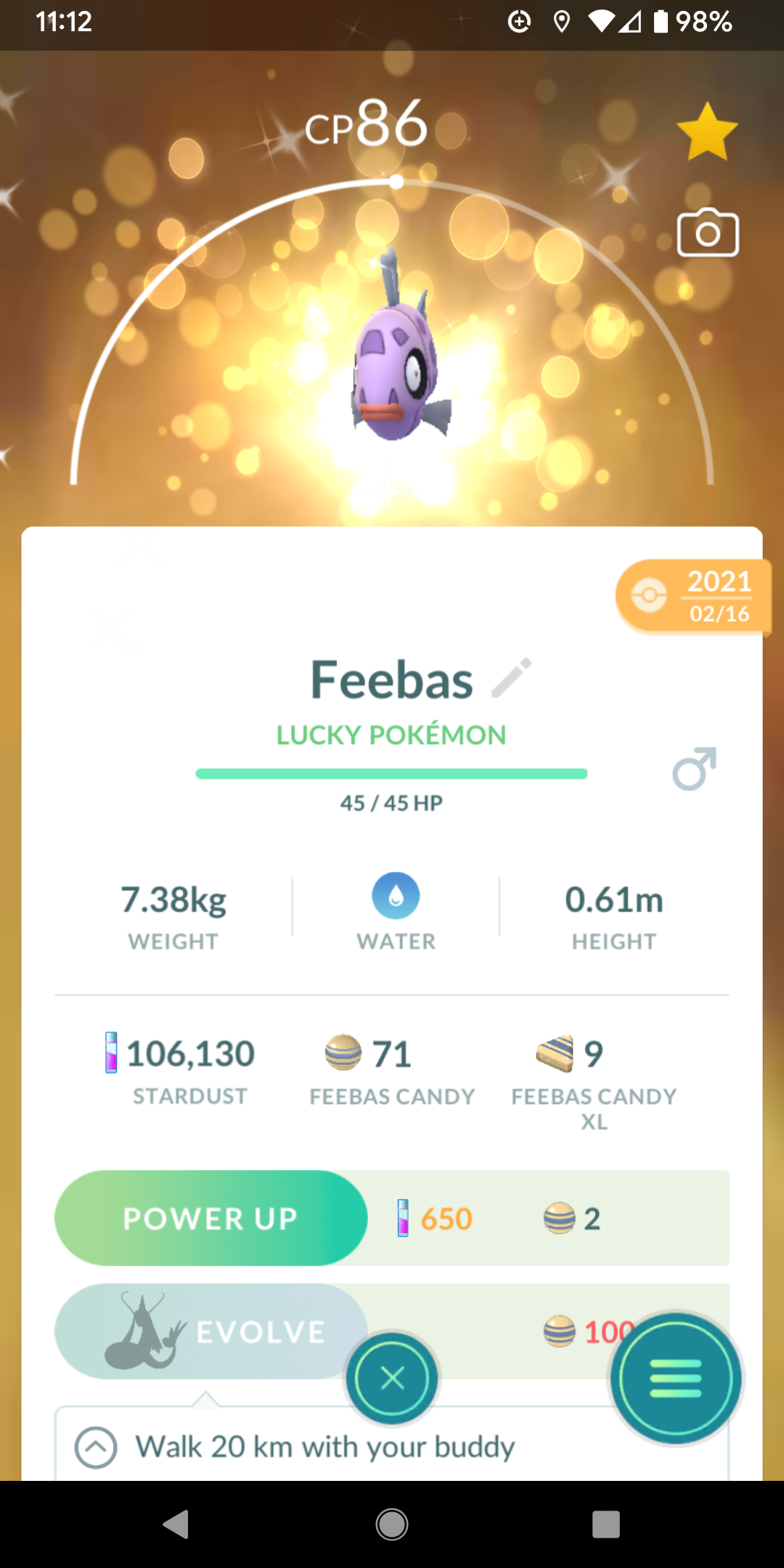Viewport: 784px width, 1568px height.
Task: Close the Pokémon details screen
Action: pos(392,1377)
